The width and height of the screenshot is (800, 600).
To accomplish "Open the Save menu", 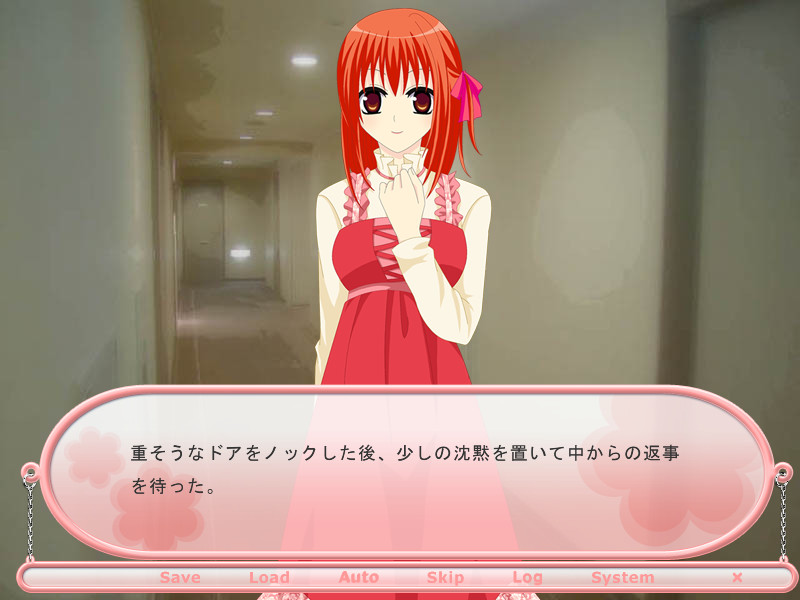I will click(x=180, y=577).
